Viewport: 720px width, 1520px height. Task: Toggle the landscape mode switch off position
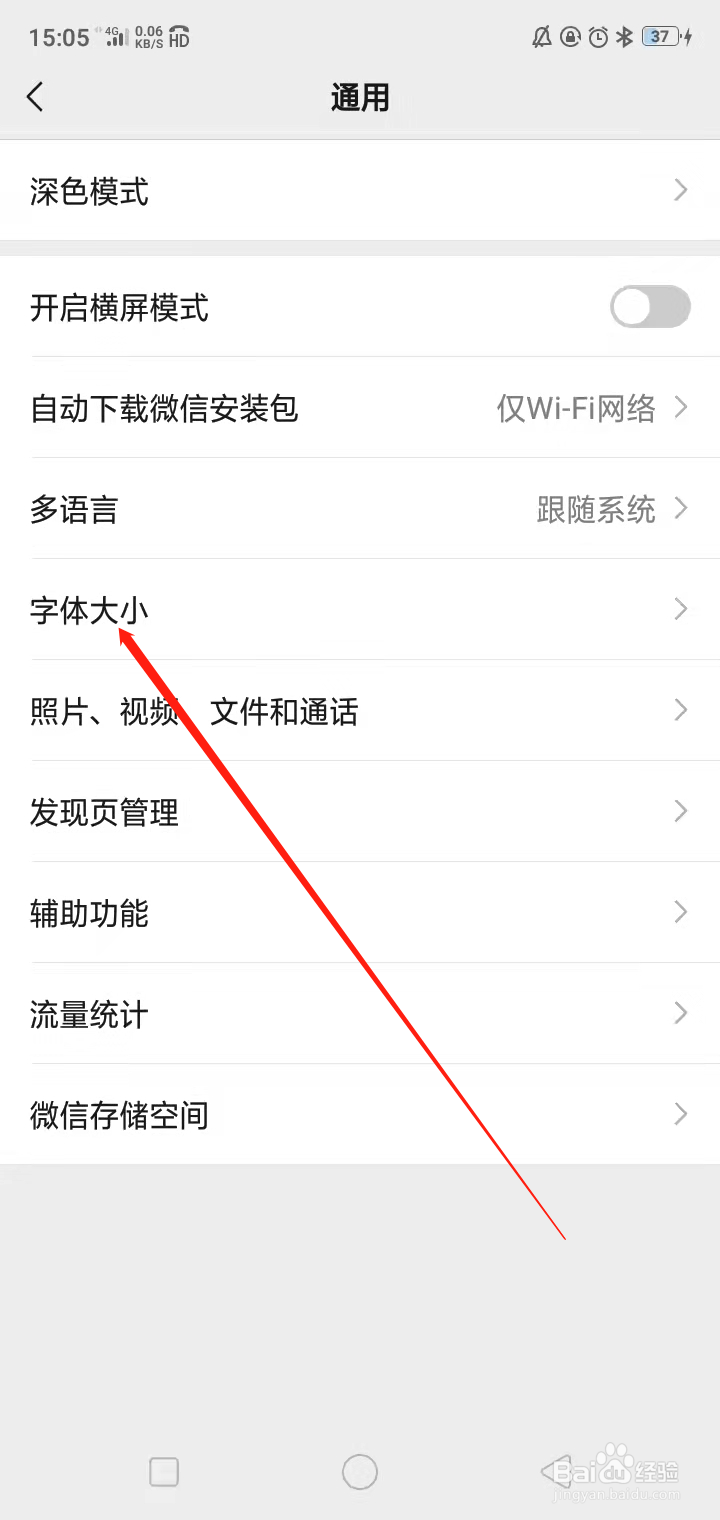(649, 308)
